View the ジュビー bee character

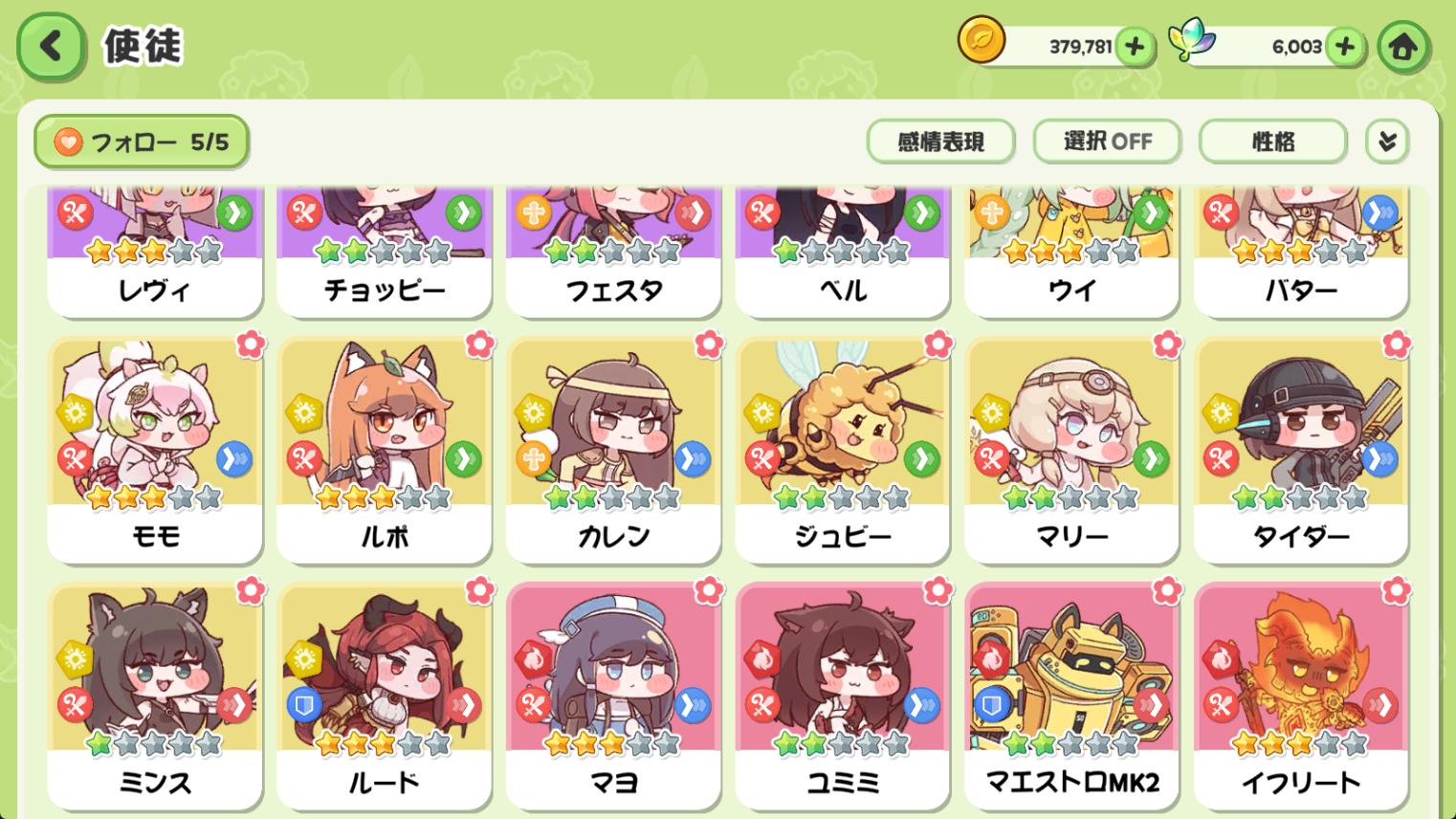pos(842,450)
